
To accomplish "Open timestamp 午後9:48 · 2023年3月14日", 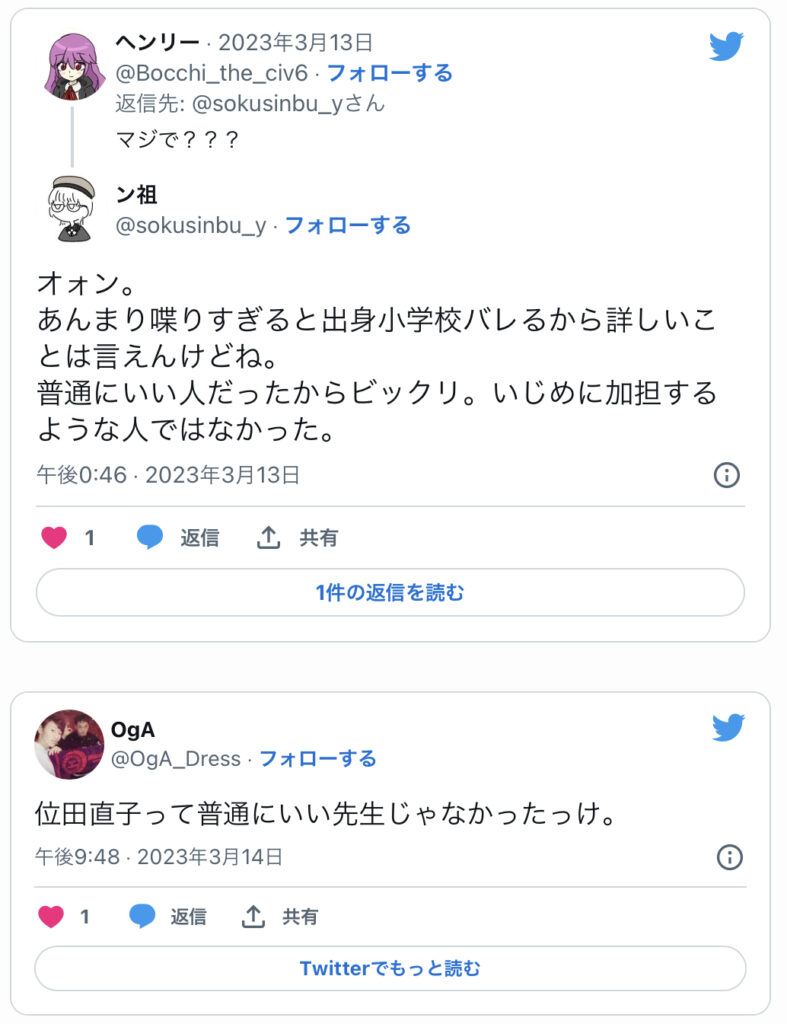I will pos(159,857).
